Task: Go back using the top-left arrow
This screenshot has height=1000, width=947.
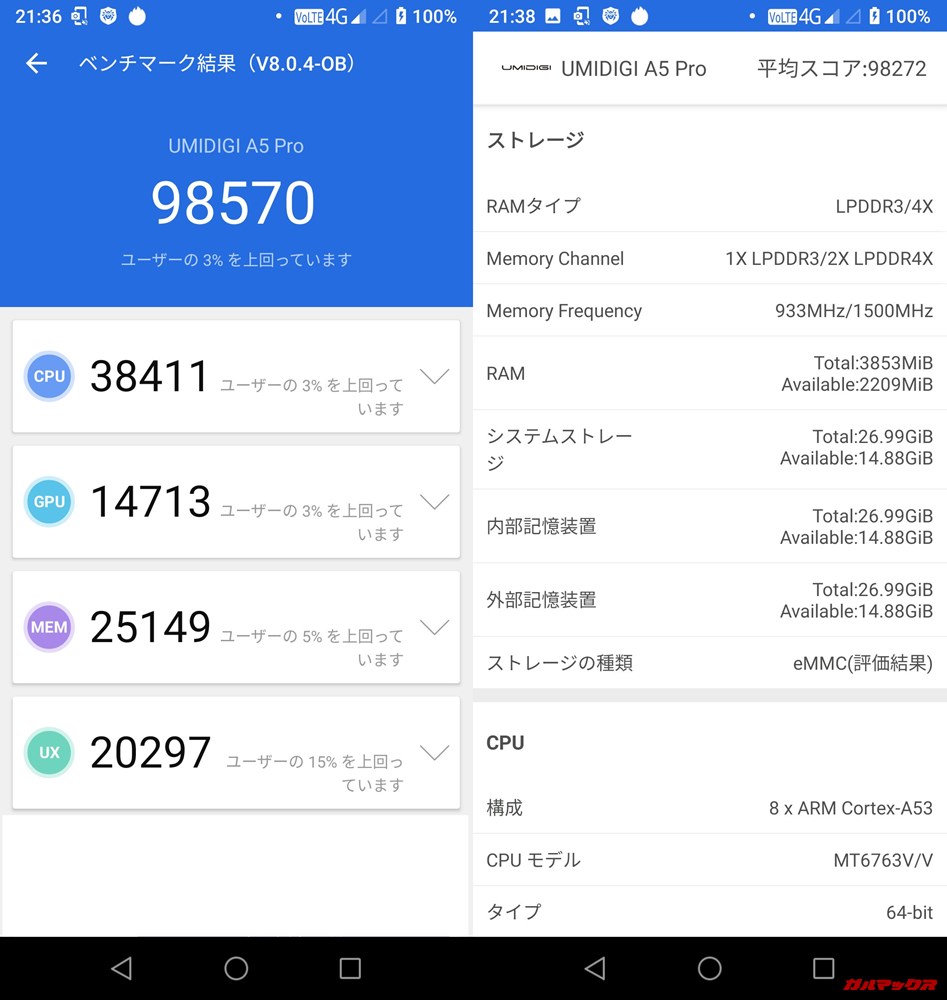Action: 36,63
